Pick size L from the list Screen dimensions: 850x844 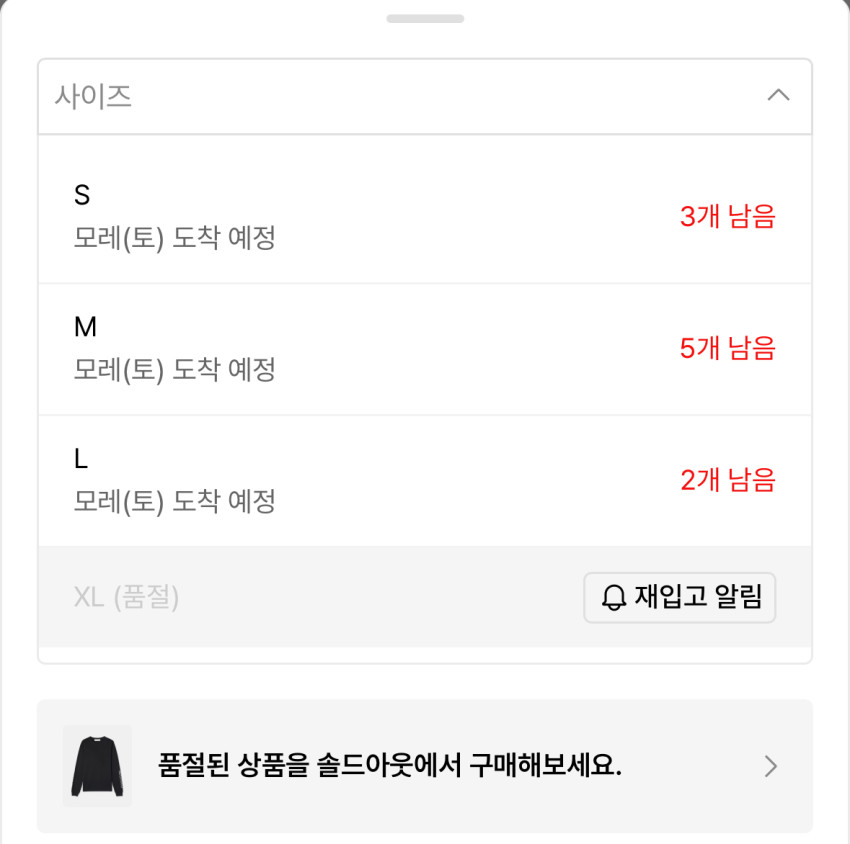[x=424, y=480]
